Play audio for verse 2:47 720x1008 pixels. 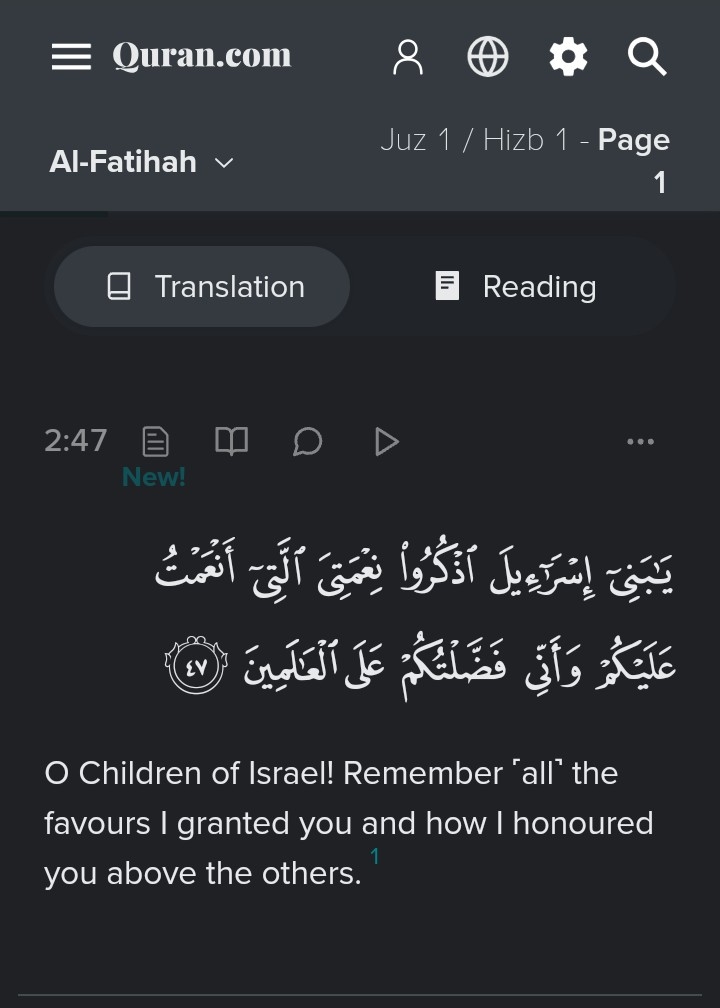(x=386, y=442)
